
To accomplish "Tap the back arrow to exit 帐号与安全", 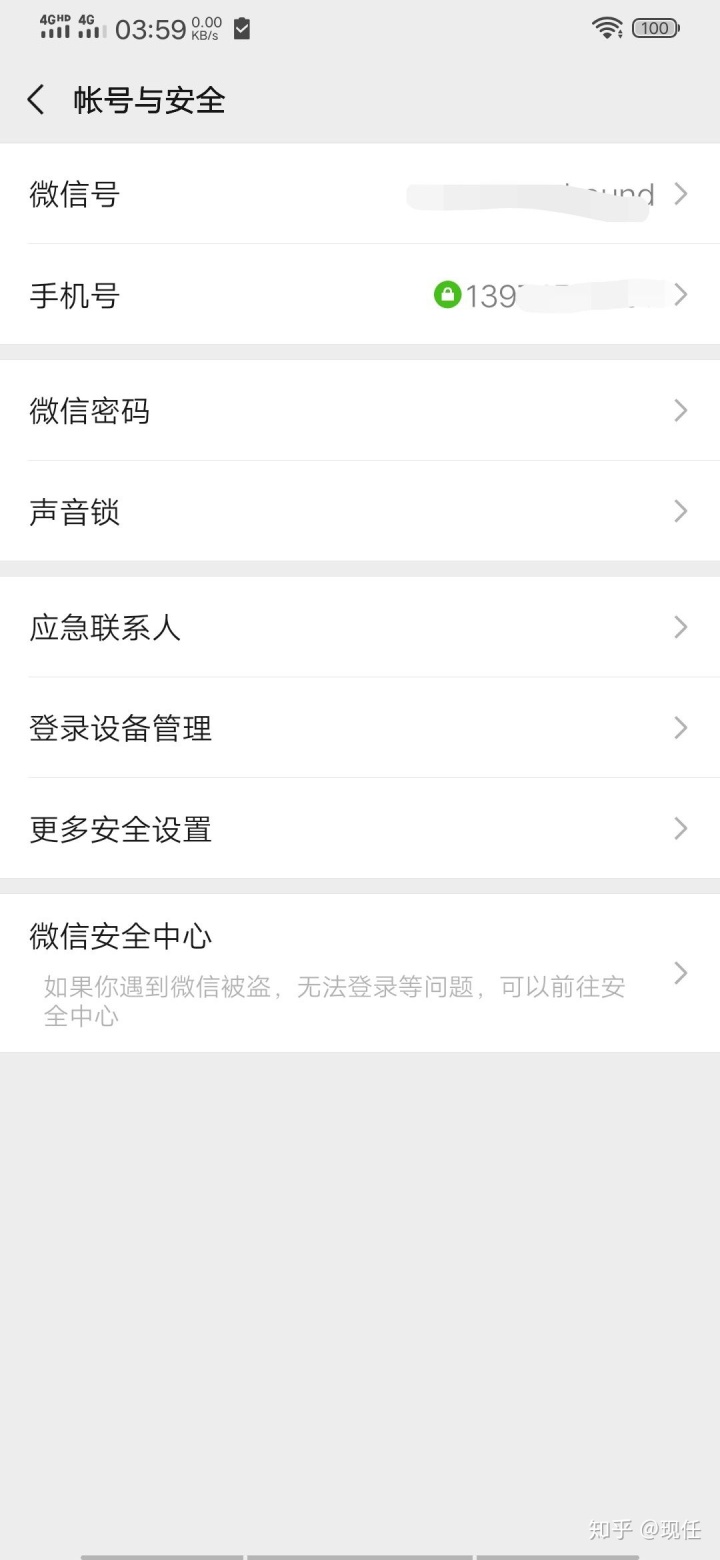I will pyautogui.click(x=35, y=99).
